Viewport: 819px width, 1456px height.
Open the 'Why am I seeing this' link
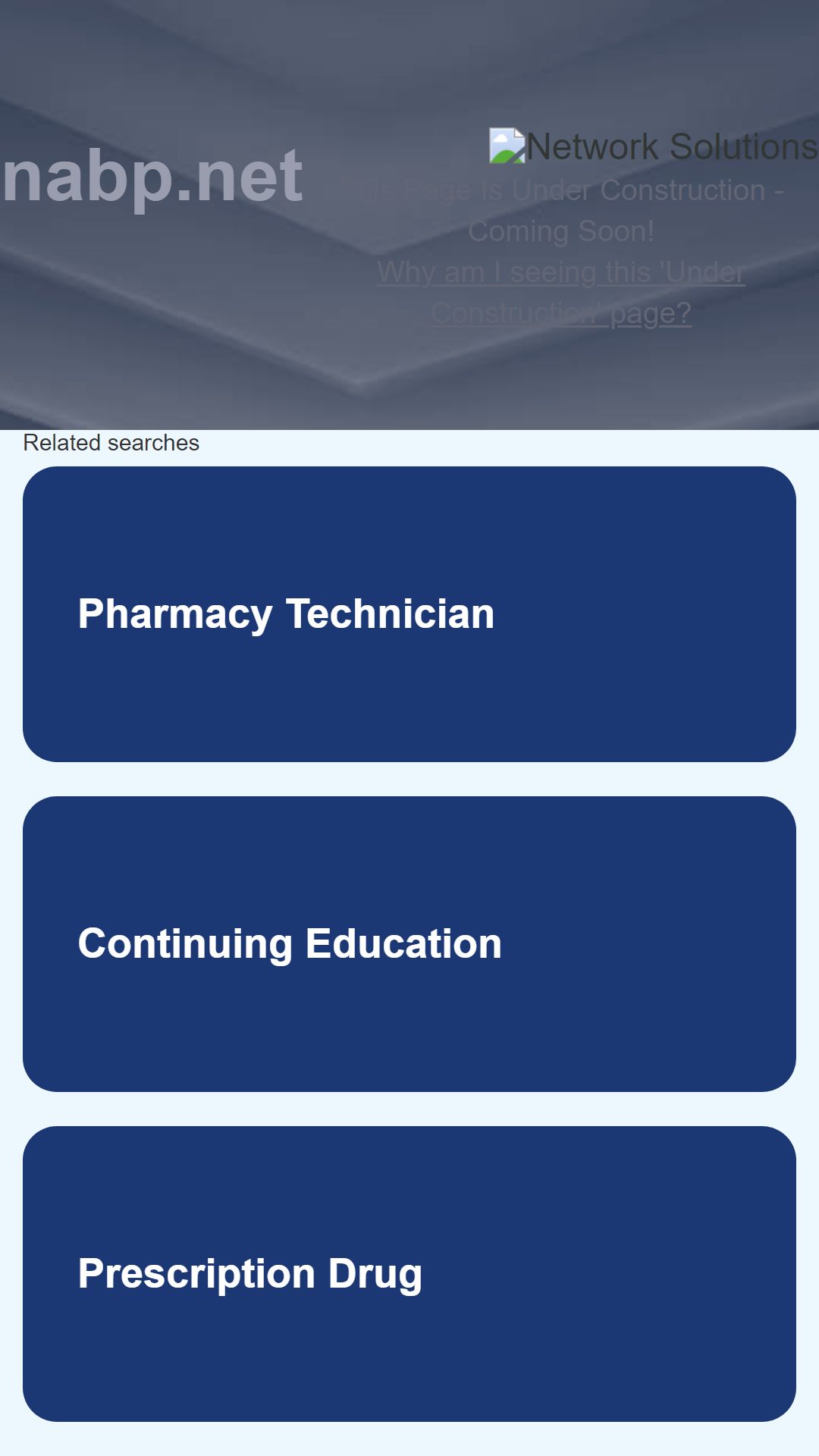point(561,293)
